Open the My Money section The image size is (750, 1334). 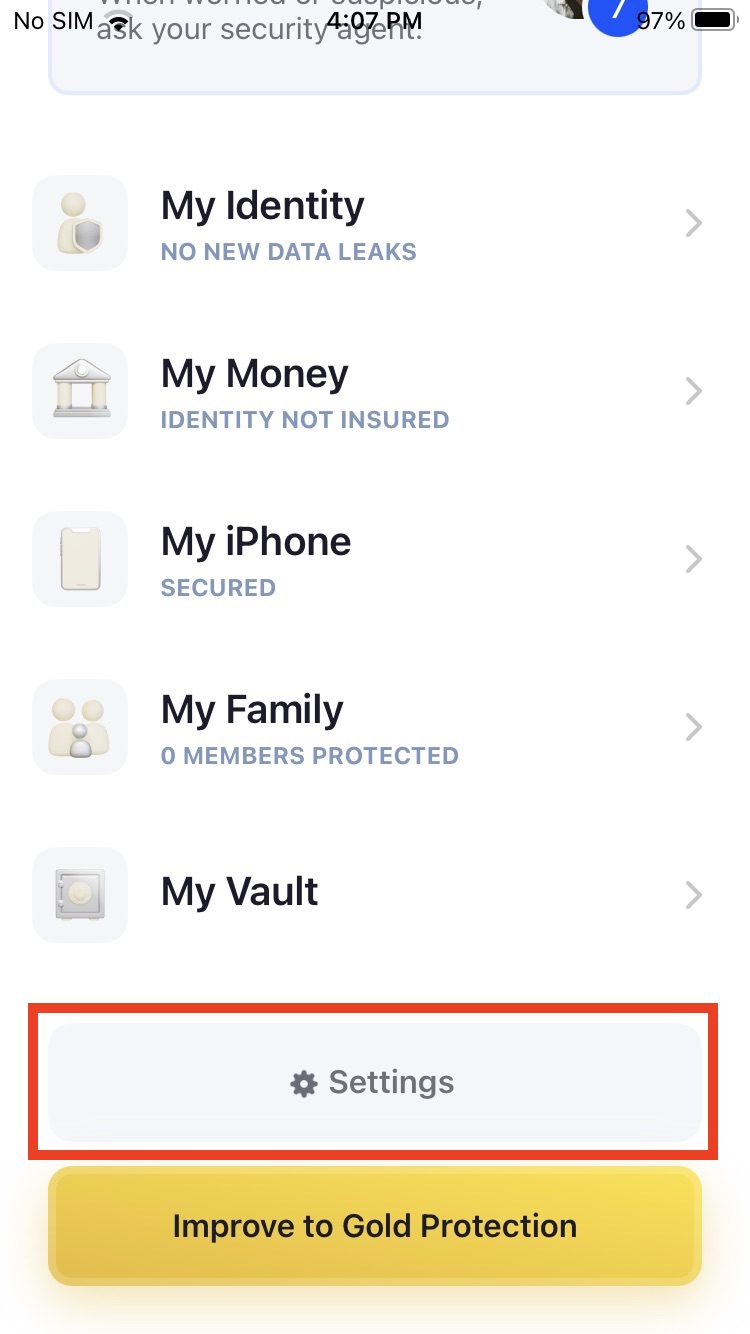pyautogui.click(x=375, y=391)
